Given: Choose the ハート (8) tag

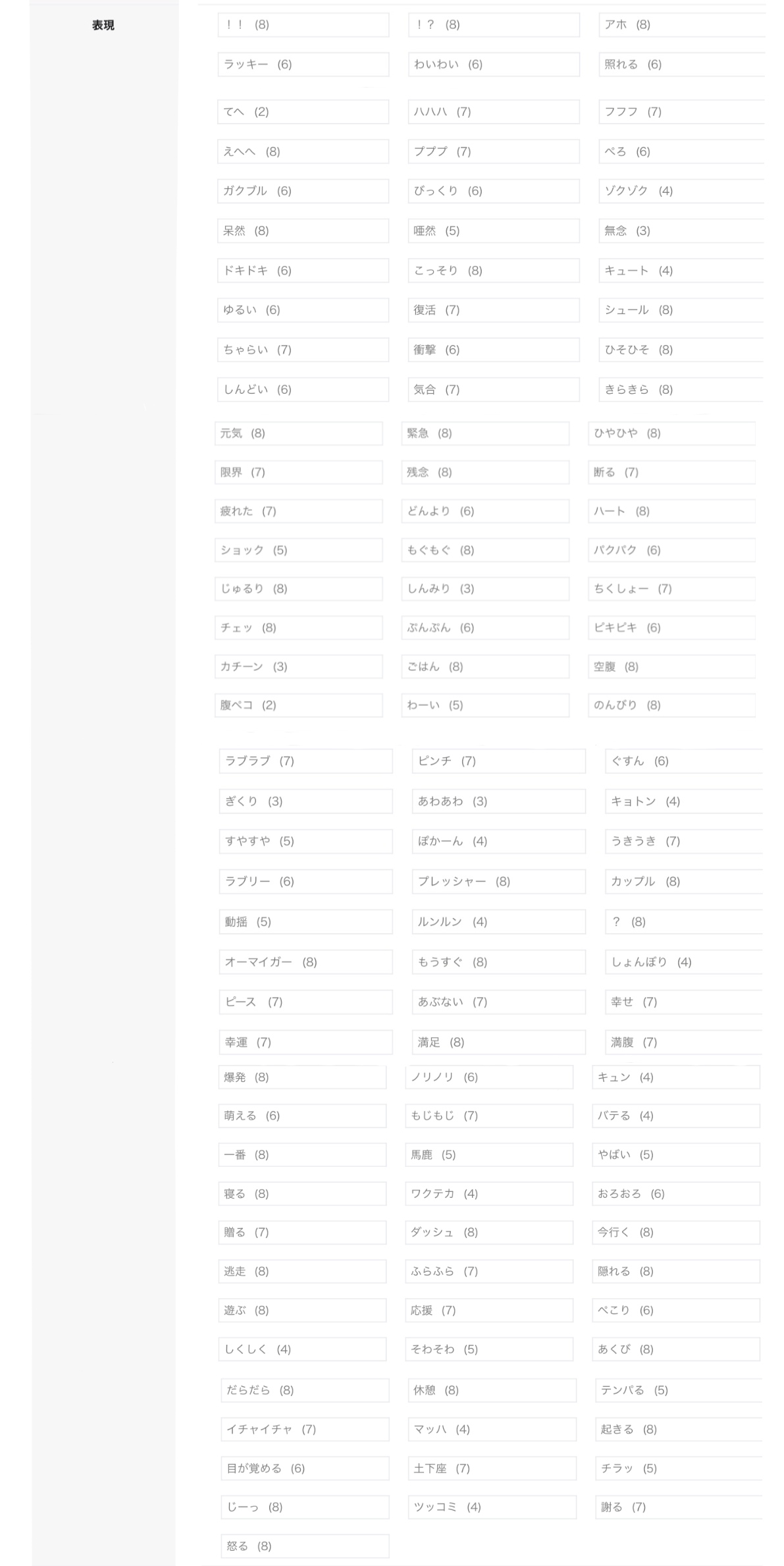Looking at the screenshot, I should tap(671, 512).
